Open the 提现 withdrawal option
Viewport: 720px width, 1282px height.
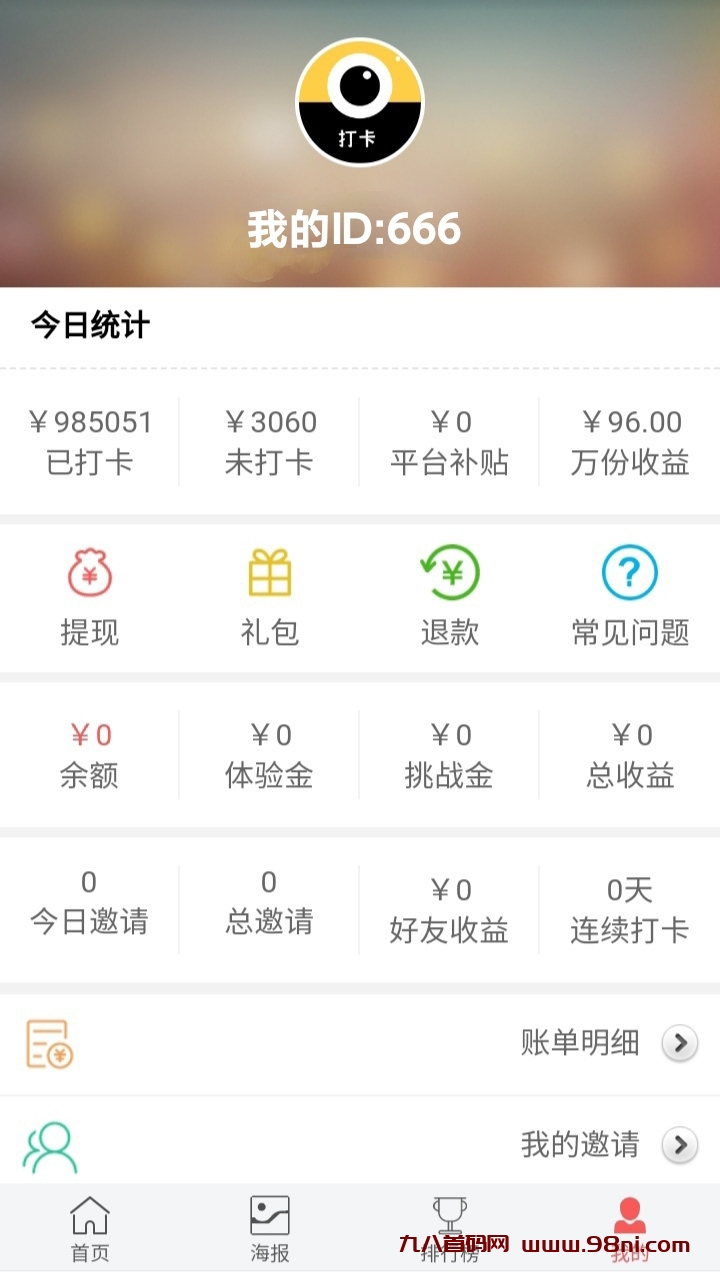coord(90,596)
